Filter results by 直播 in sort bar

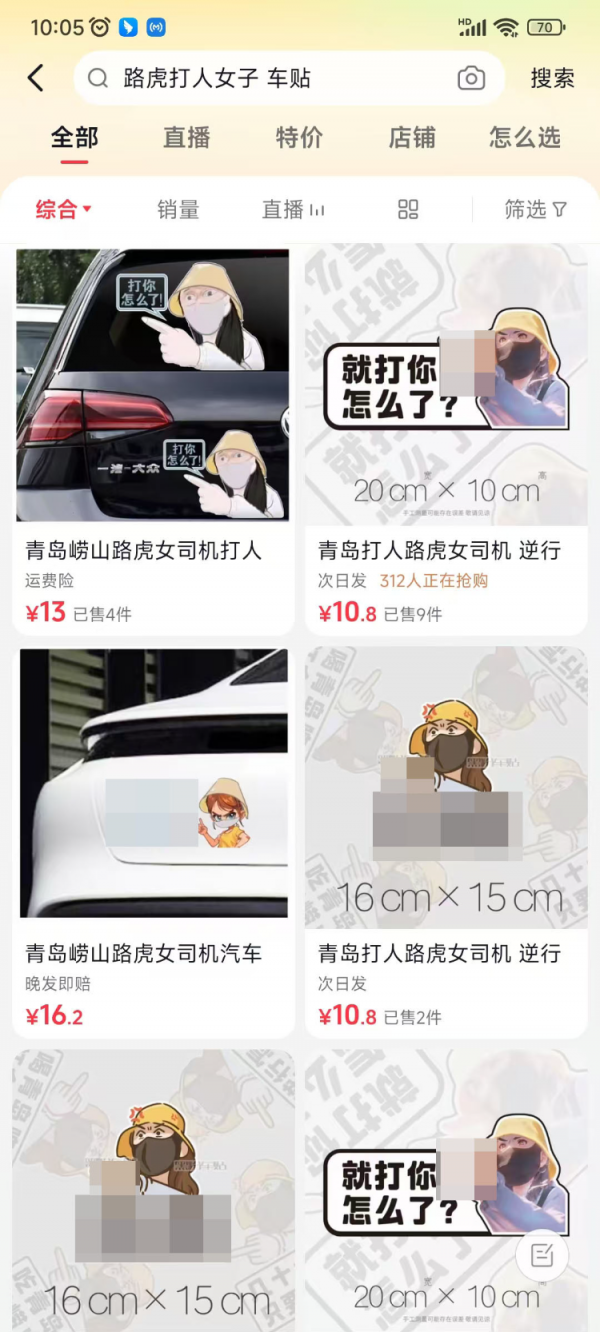pyautogui.click(x=293, y=209)
